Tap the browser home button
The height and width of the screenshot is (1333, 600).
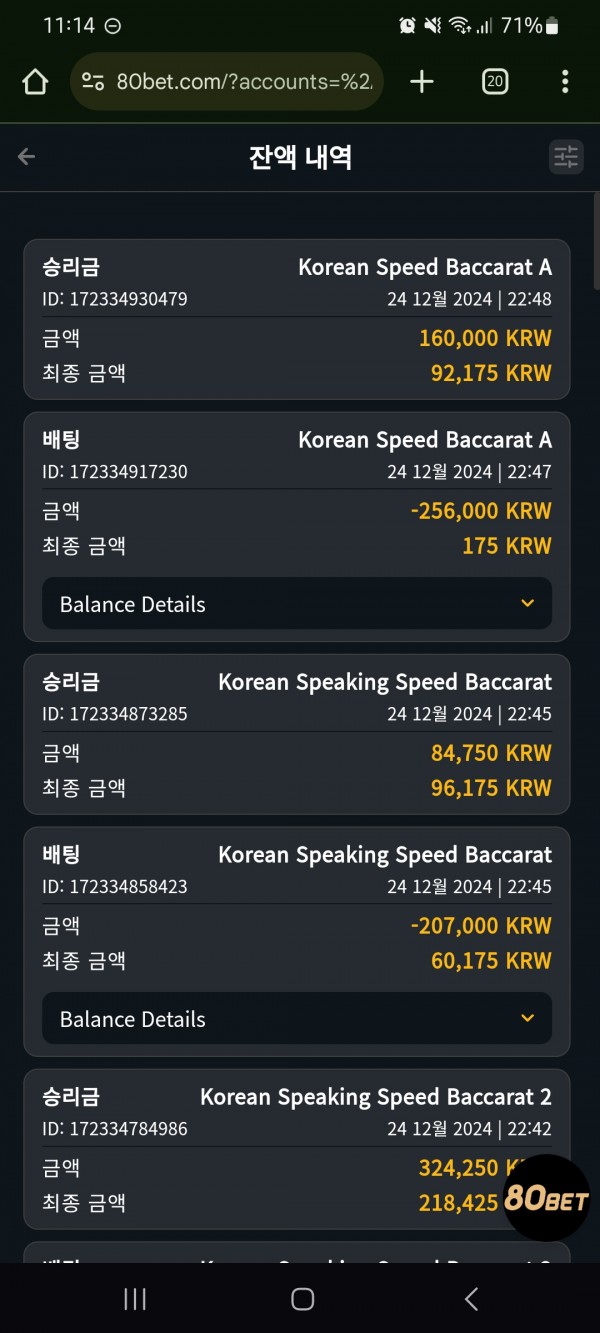pos(35,82)
